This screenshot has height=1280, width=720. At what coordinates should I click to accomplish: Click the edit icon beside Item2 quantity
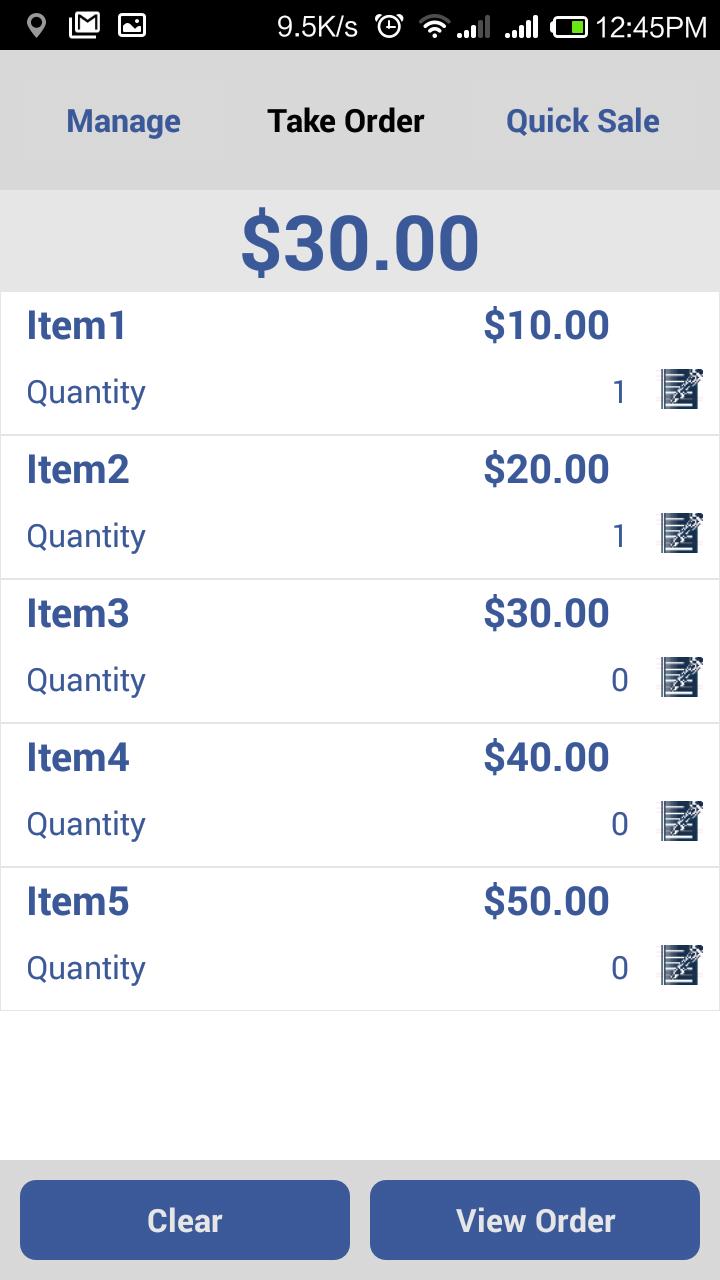680,534
